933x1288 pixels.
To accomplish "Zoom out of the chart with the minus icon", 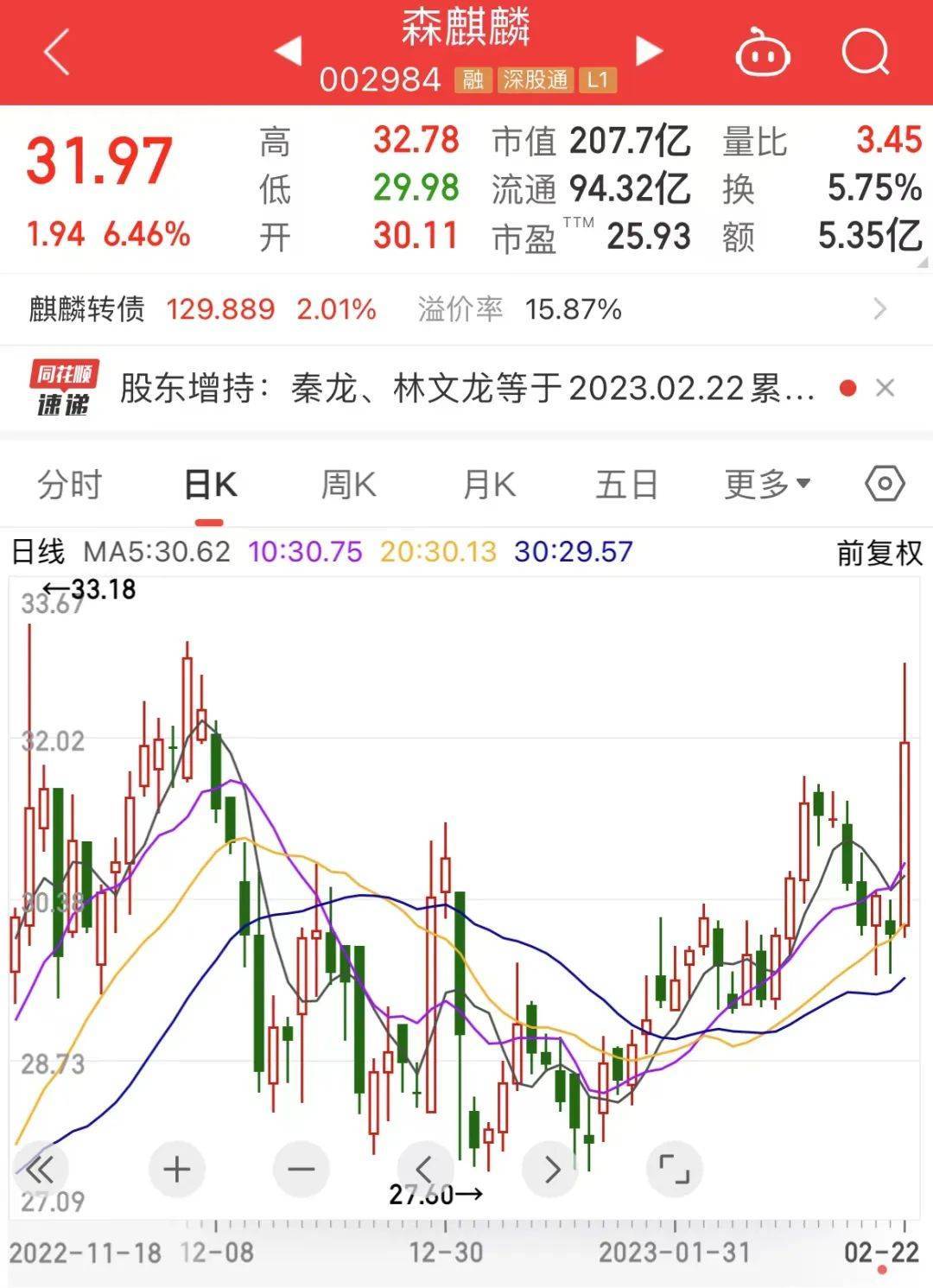I will click(300, 1168).
